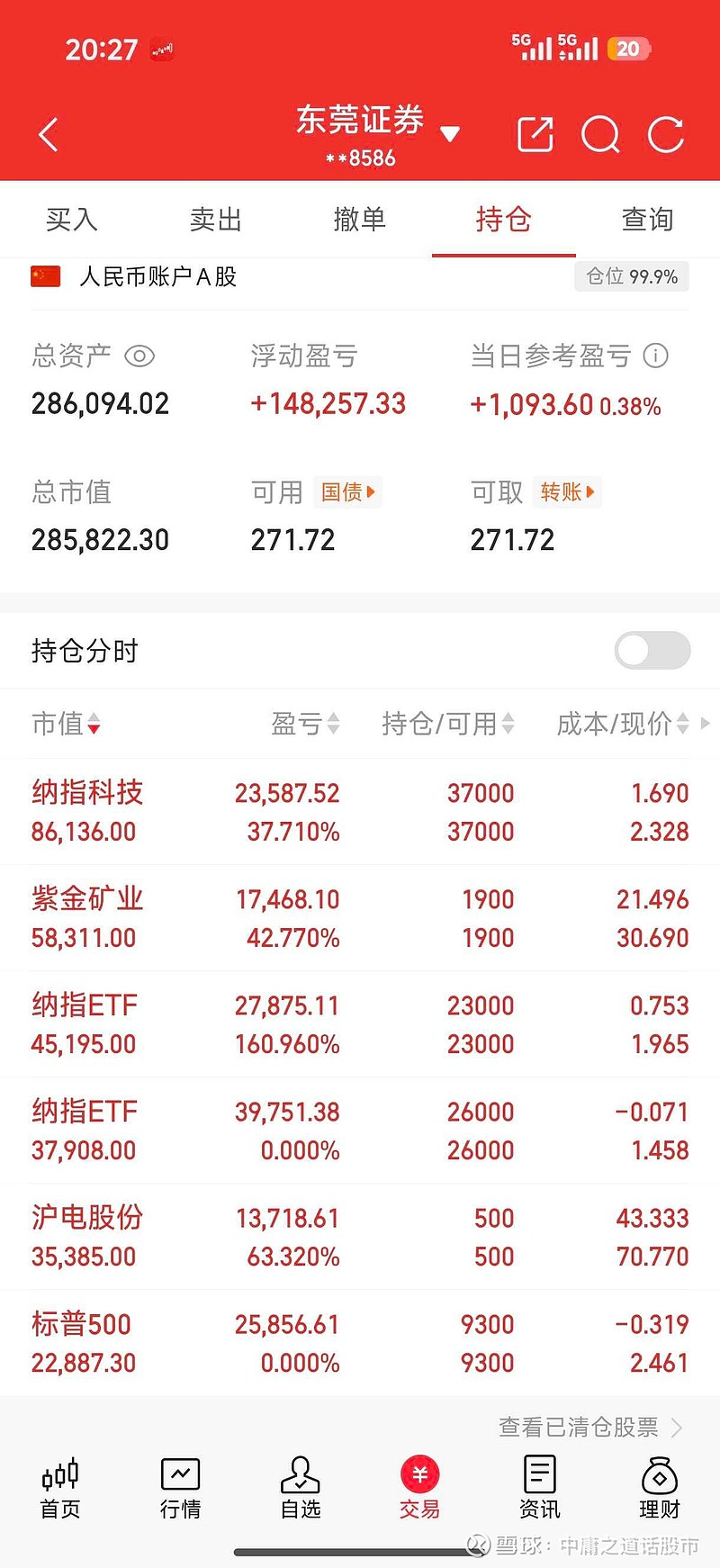Hide total assets with the eye icon
The width and height of the screenshot is (720, 1568).
point(139,356)
